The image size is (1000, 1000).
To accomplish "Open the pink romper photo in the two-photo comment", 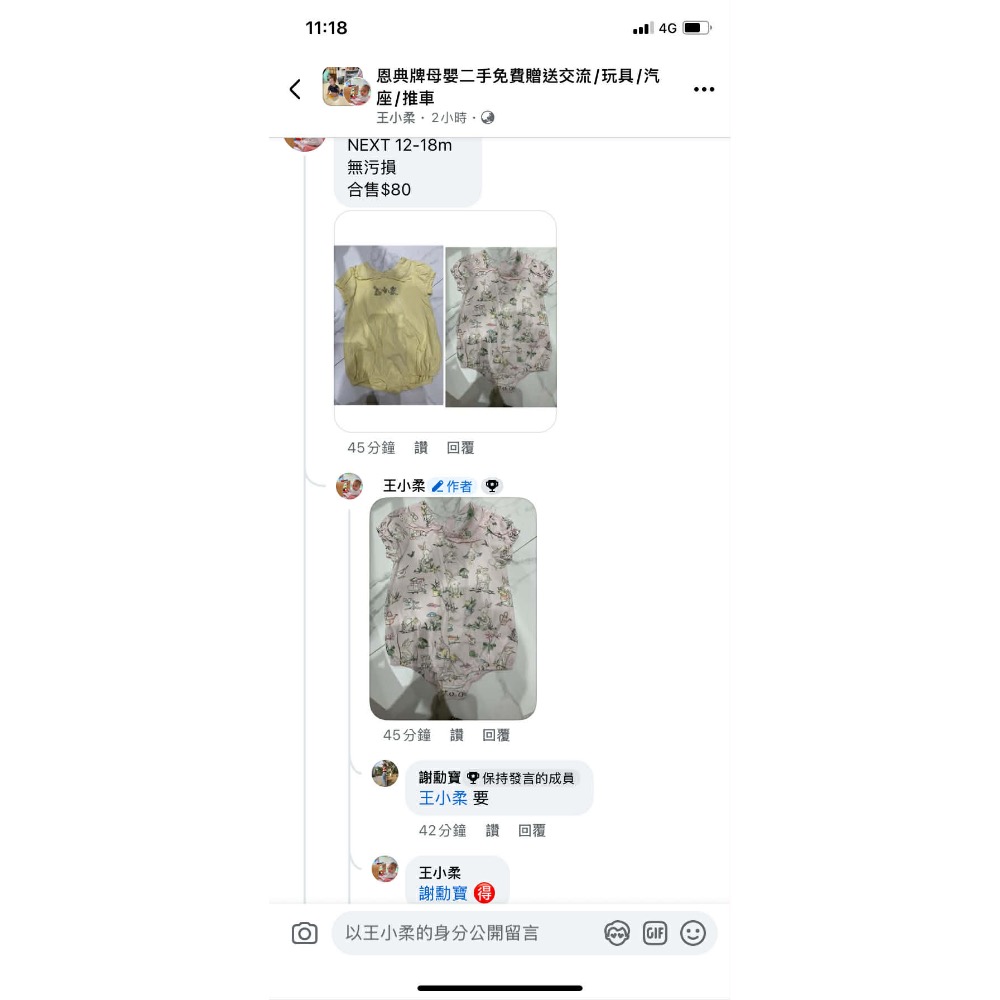I will [x=501, y=327].
